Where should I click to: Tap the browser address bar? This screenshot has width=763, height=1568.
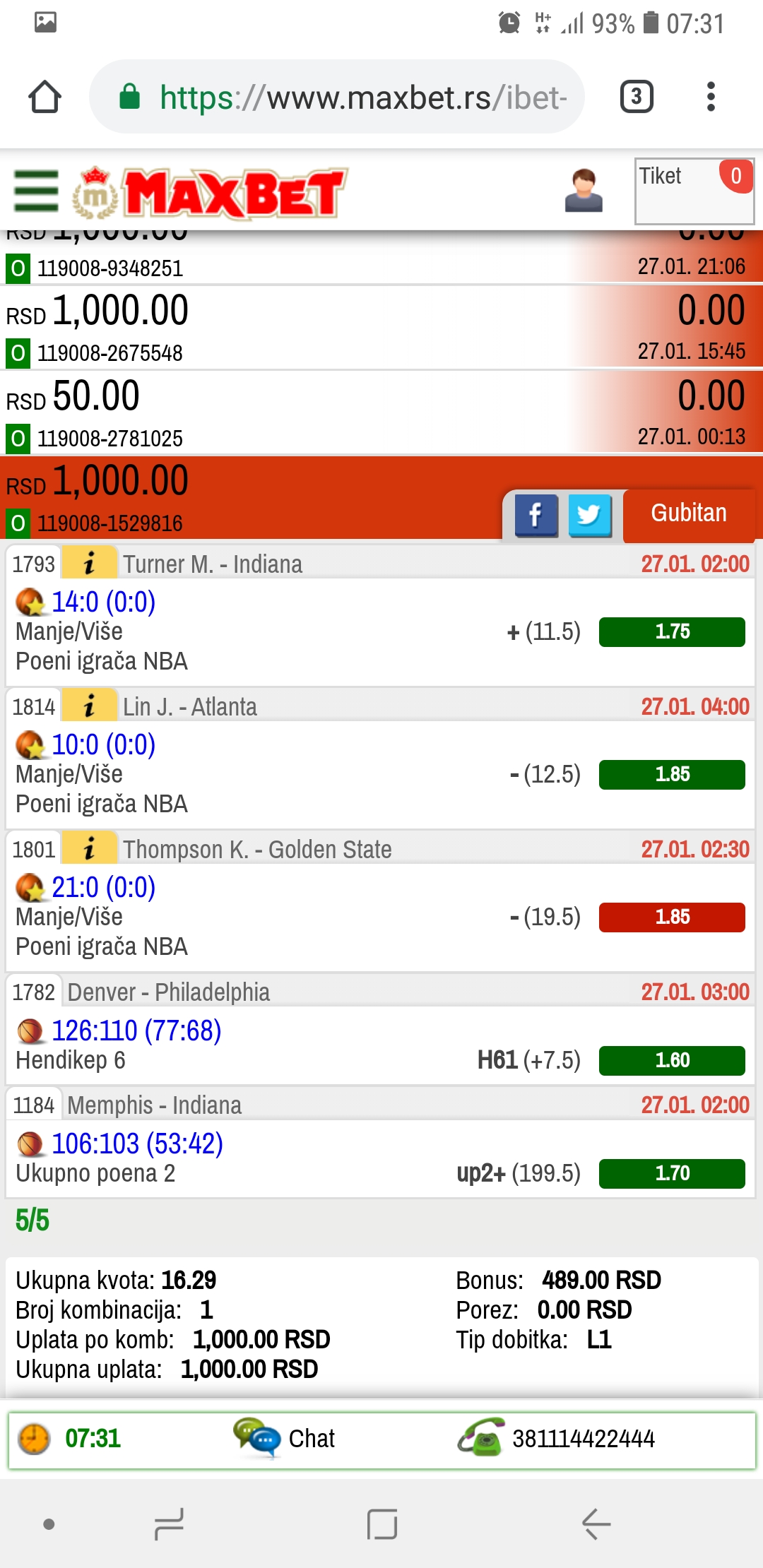(337, 97)
